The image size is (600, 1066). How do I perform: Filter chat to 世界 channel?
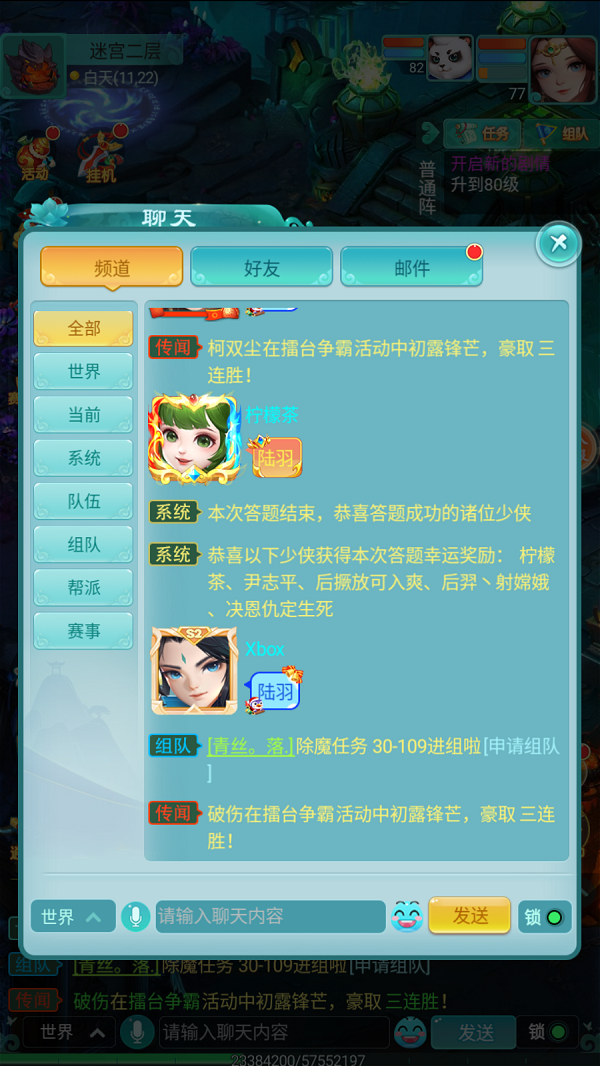pos(84,371)
